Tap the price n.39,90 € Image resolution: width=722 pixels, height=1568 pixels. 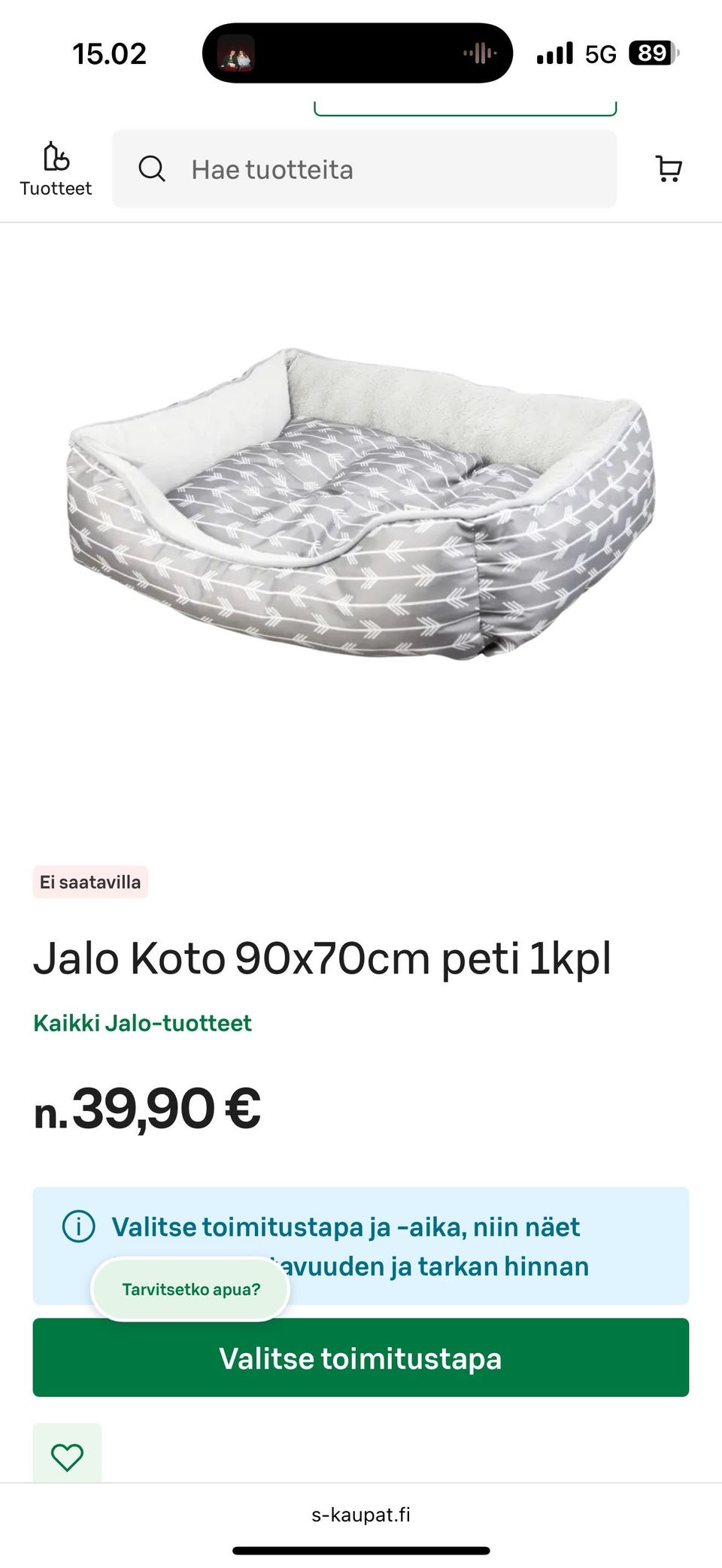(147, 1107)
